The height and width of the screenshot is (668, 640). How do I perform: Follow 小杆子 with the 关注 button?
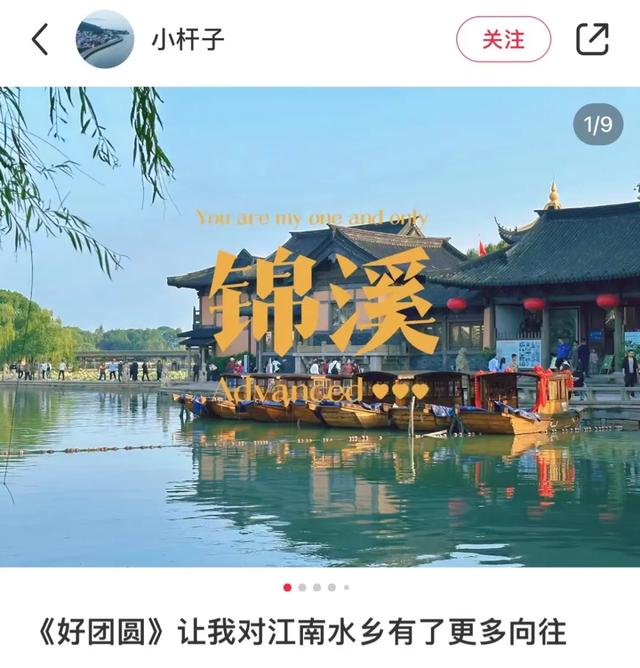[503, 40]
